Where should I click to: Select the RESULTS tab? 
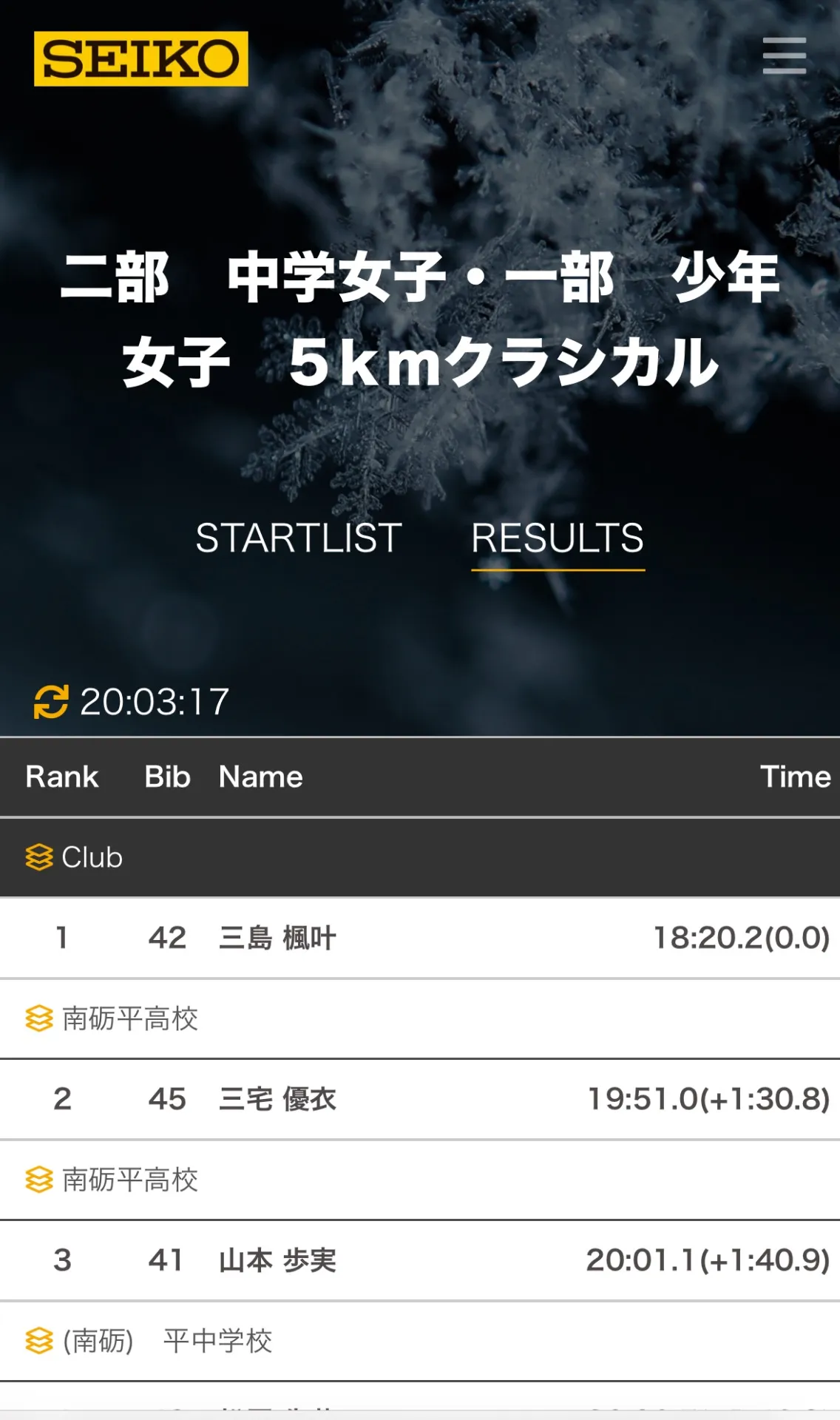(x=558, y=538)
